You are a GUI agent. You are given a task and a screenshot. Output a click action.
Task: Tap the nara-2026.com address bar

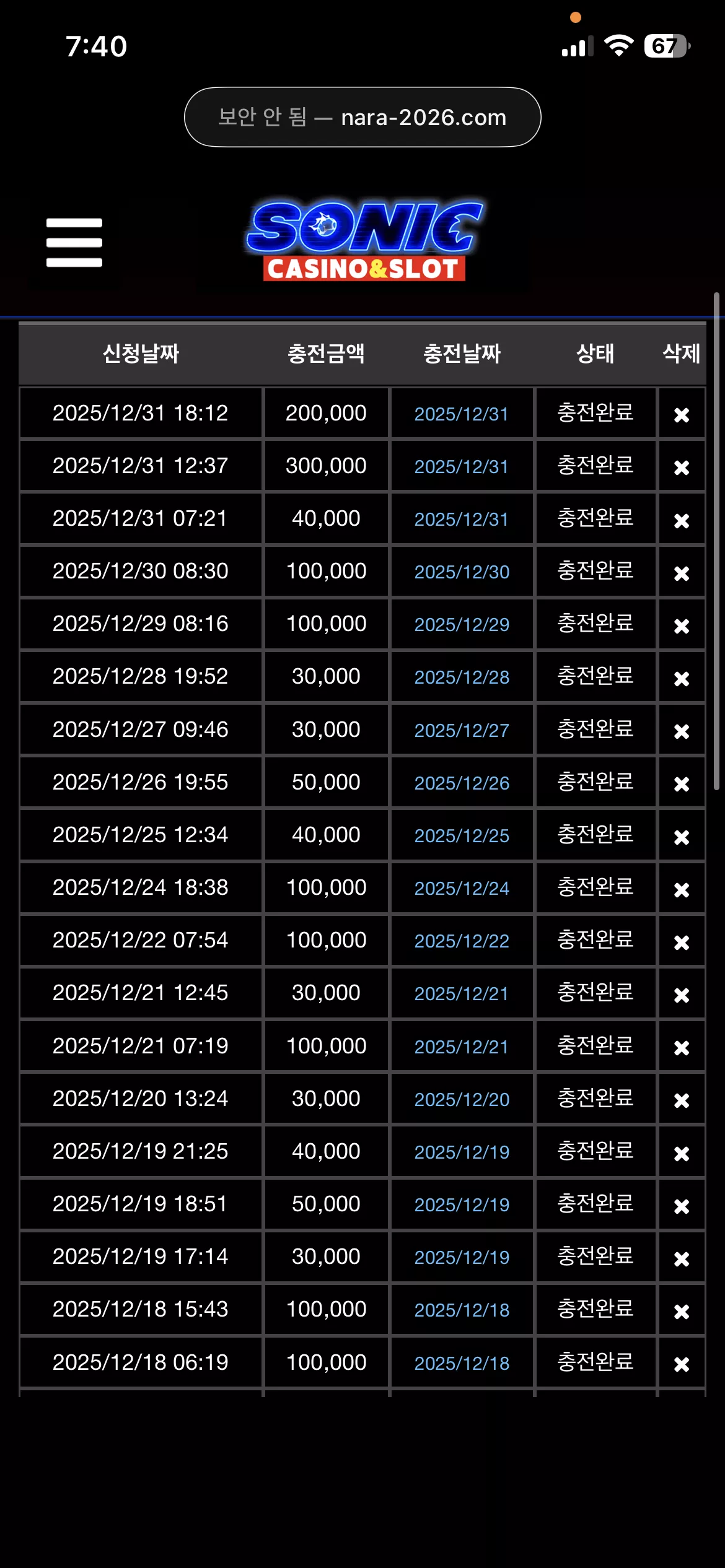point(362,117)
